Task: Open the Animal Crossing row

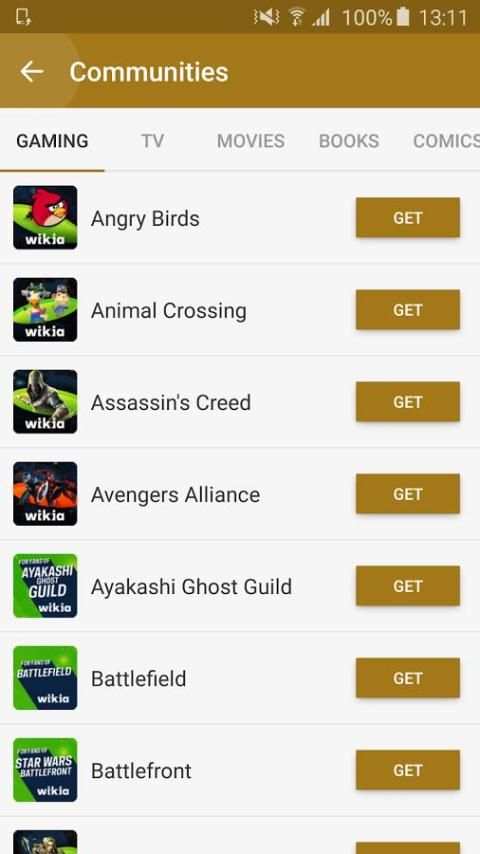Action: (240, 310)
